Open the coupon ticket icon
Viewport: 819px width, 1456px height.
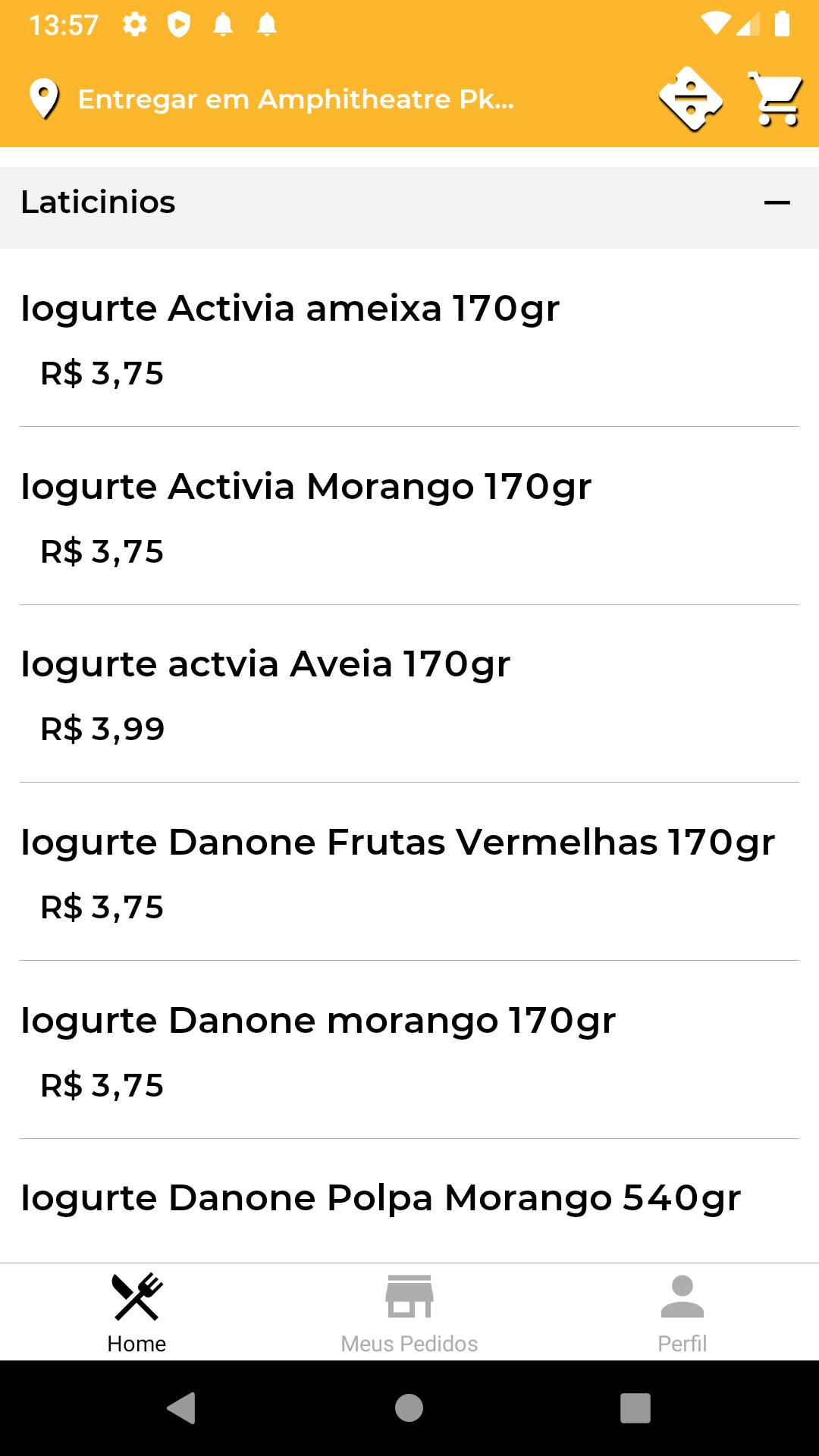pyautogui.click(x=690, y=99)
